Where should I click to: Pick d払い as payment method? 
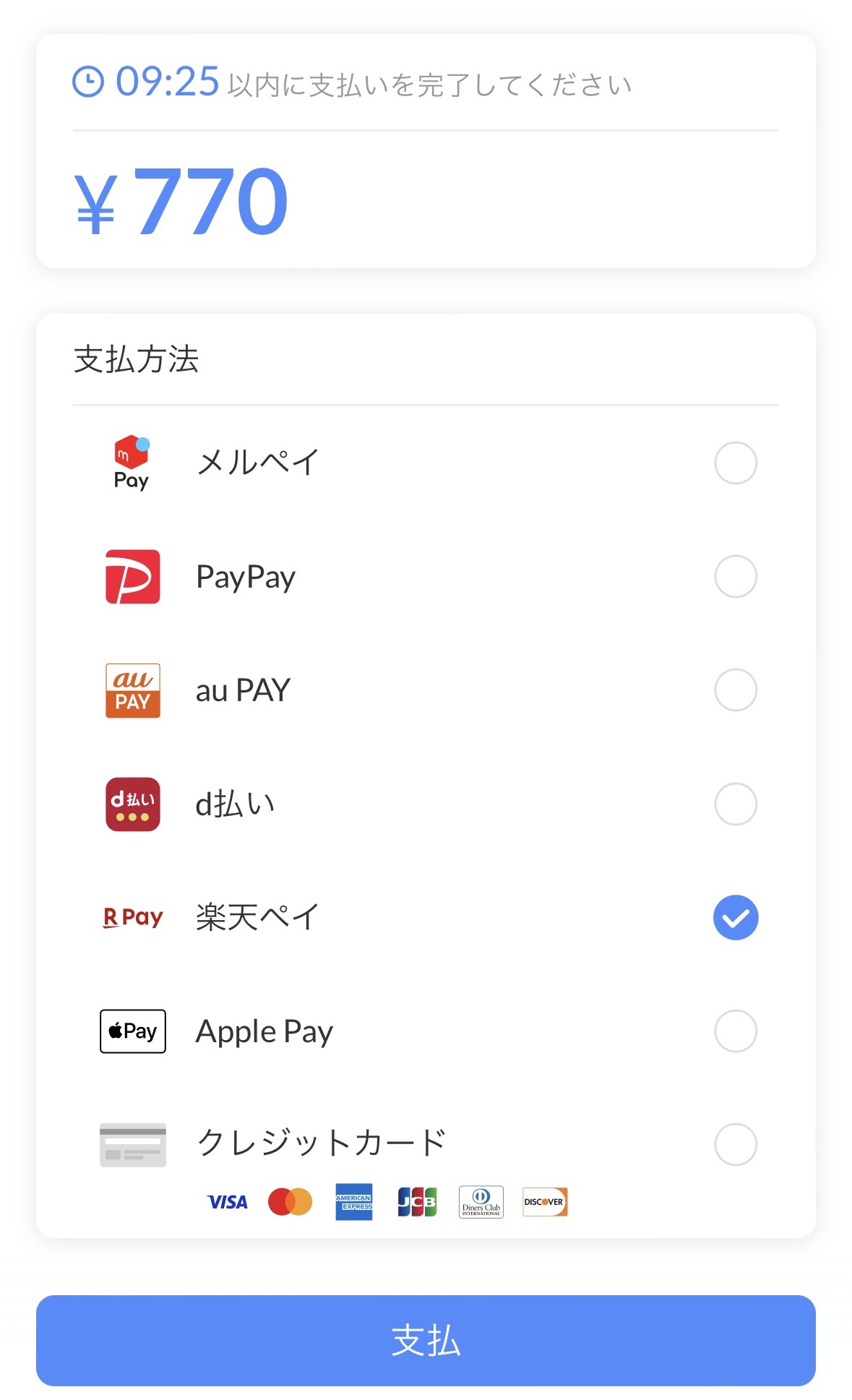tap(735, 804)
